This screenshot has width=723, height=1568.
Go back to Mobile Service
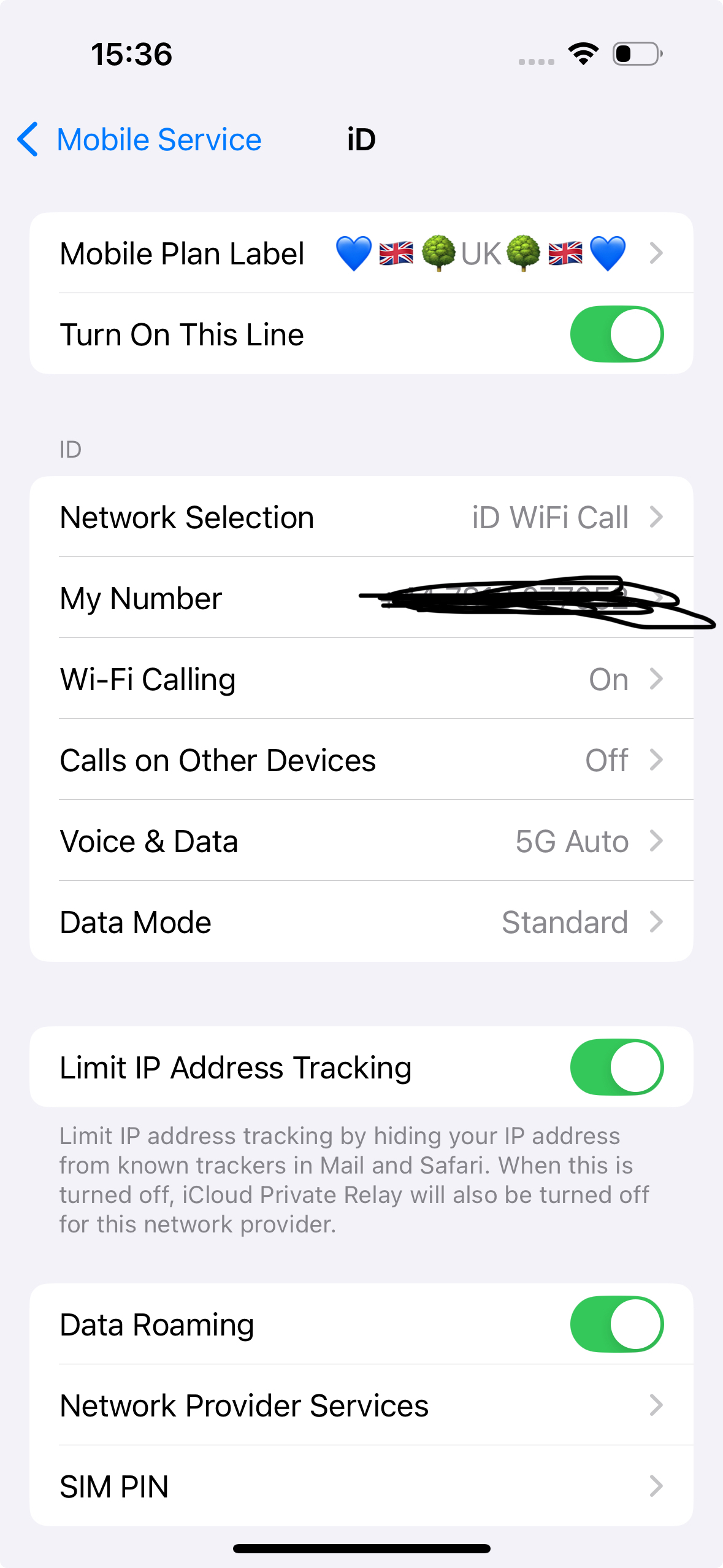click(139, 140)
